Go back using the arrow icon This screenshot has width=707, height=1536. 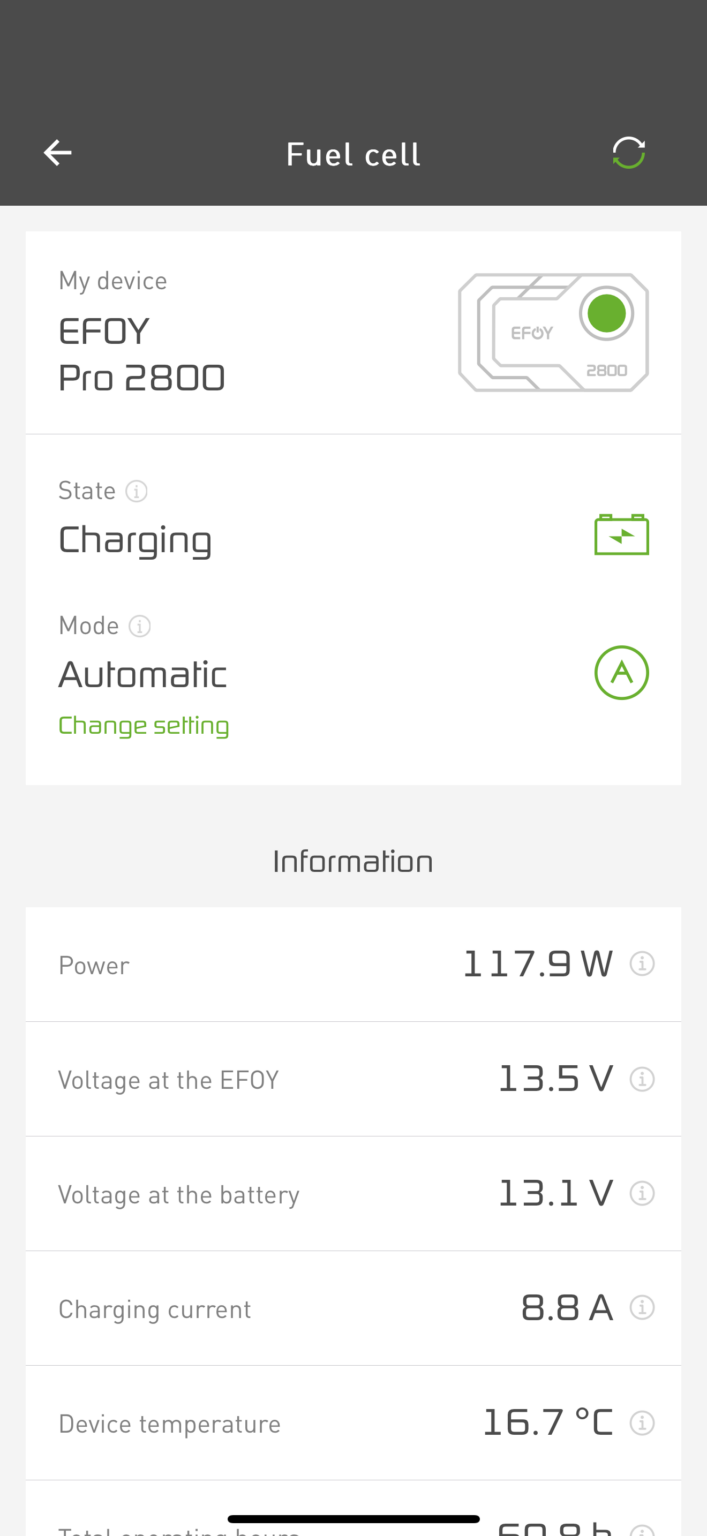pos(58,153)
